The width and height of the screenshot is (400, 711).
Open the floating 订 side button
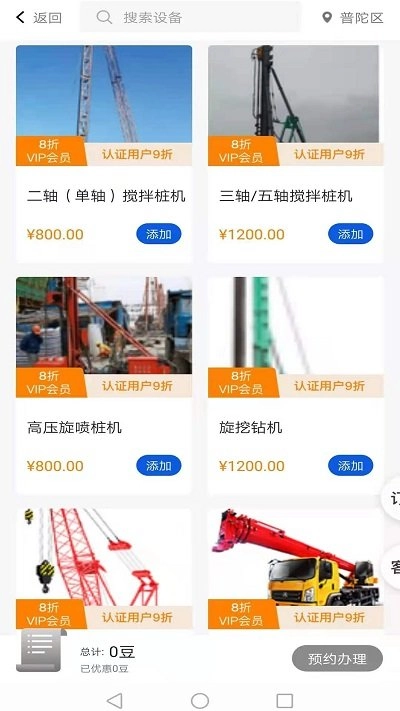pyautogui.click(x=391, y=498)
